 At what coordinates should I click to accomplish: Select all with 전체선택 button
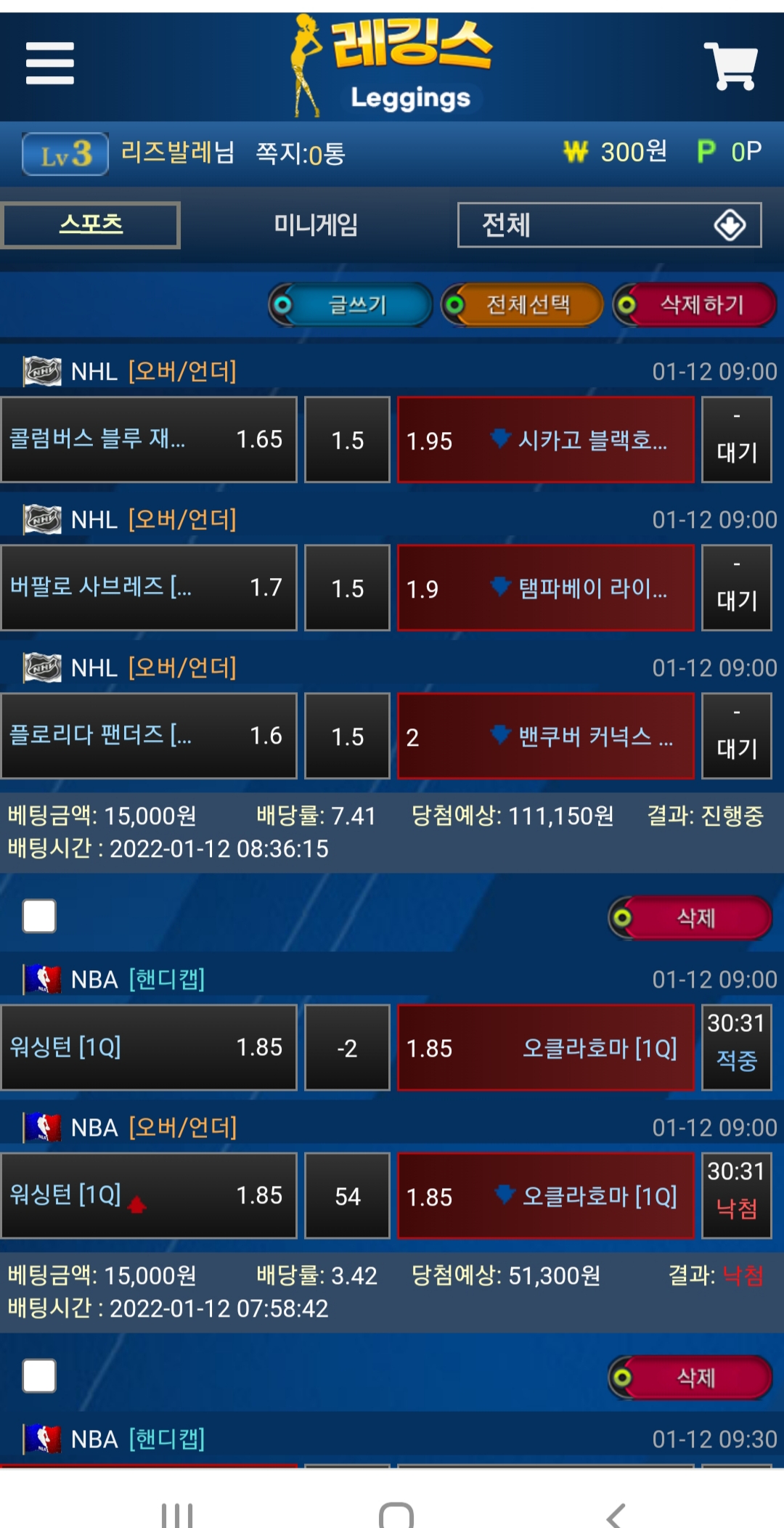[523, 305]
